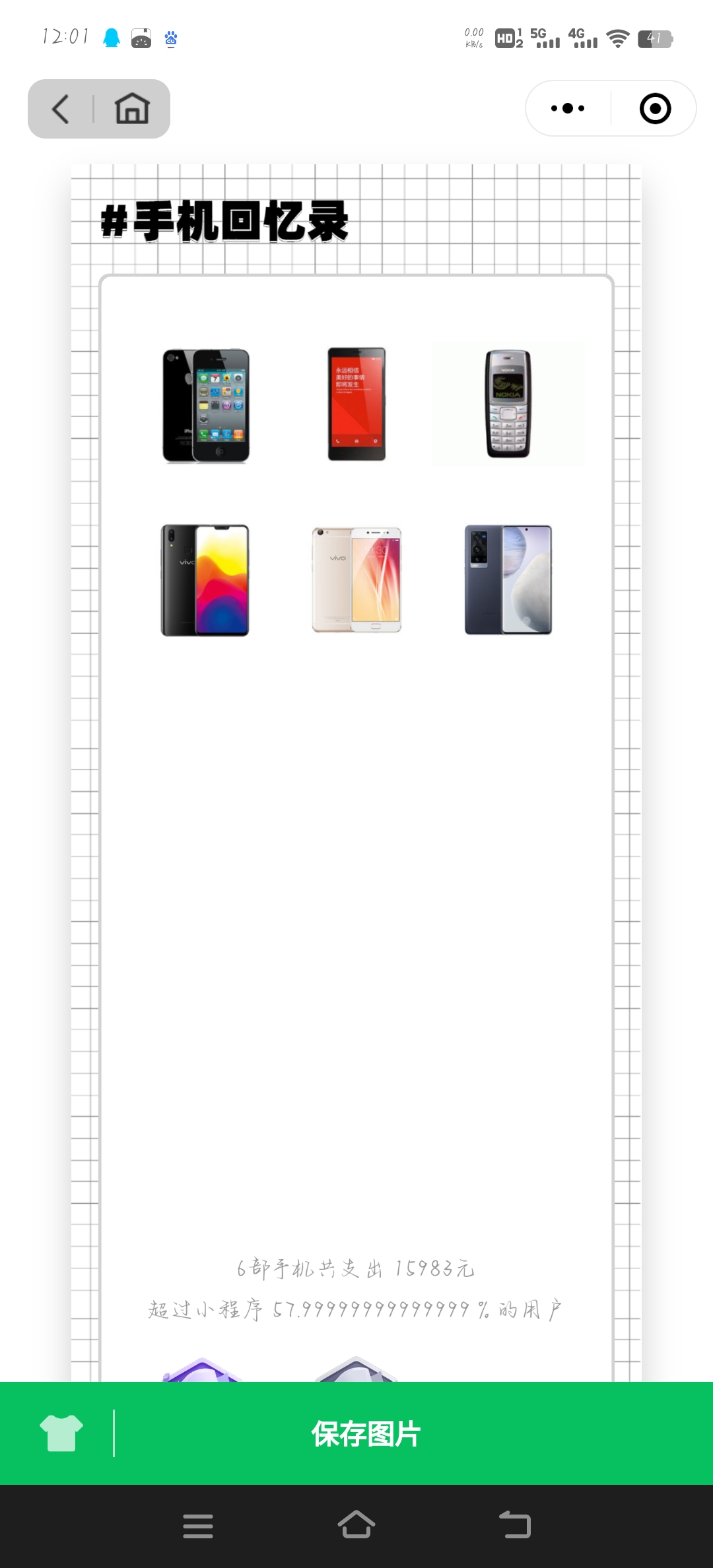The height and width of the screenshot is (1568, 713).
Task: Go back using the top arrow
Action: (x=61, y=109)
